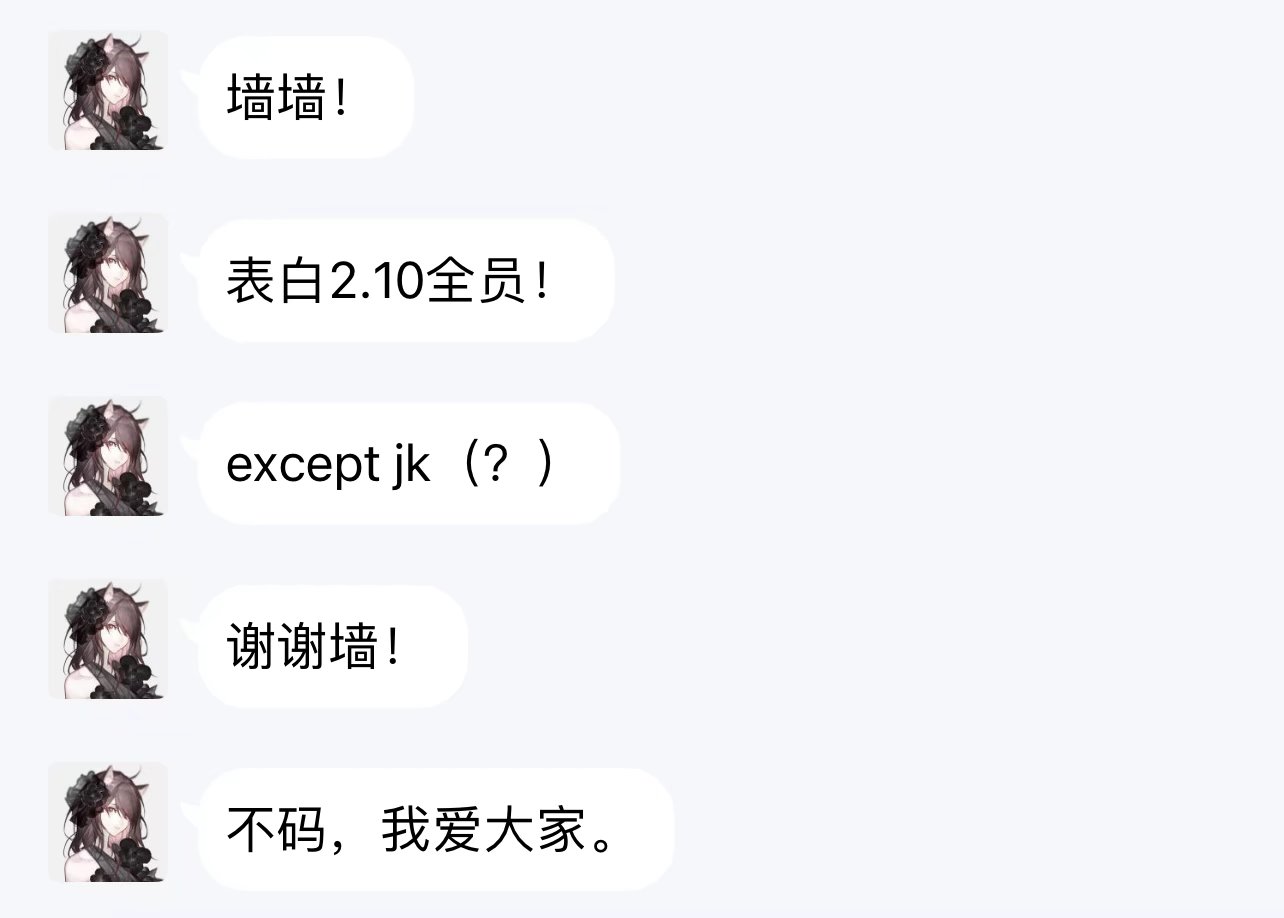Open the avatar beside 谢谢墙！
Image resolution: width=1284 pixels, height=918 pixels.
pos(108,640)
